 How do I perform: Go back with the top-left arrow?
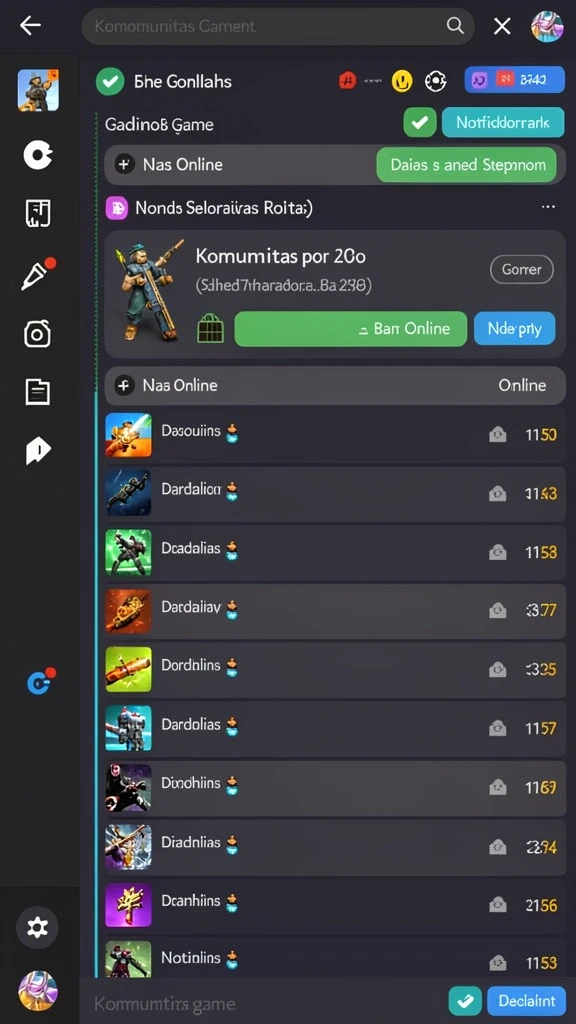coord(30,26)
